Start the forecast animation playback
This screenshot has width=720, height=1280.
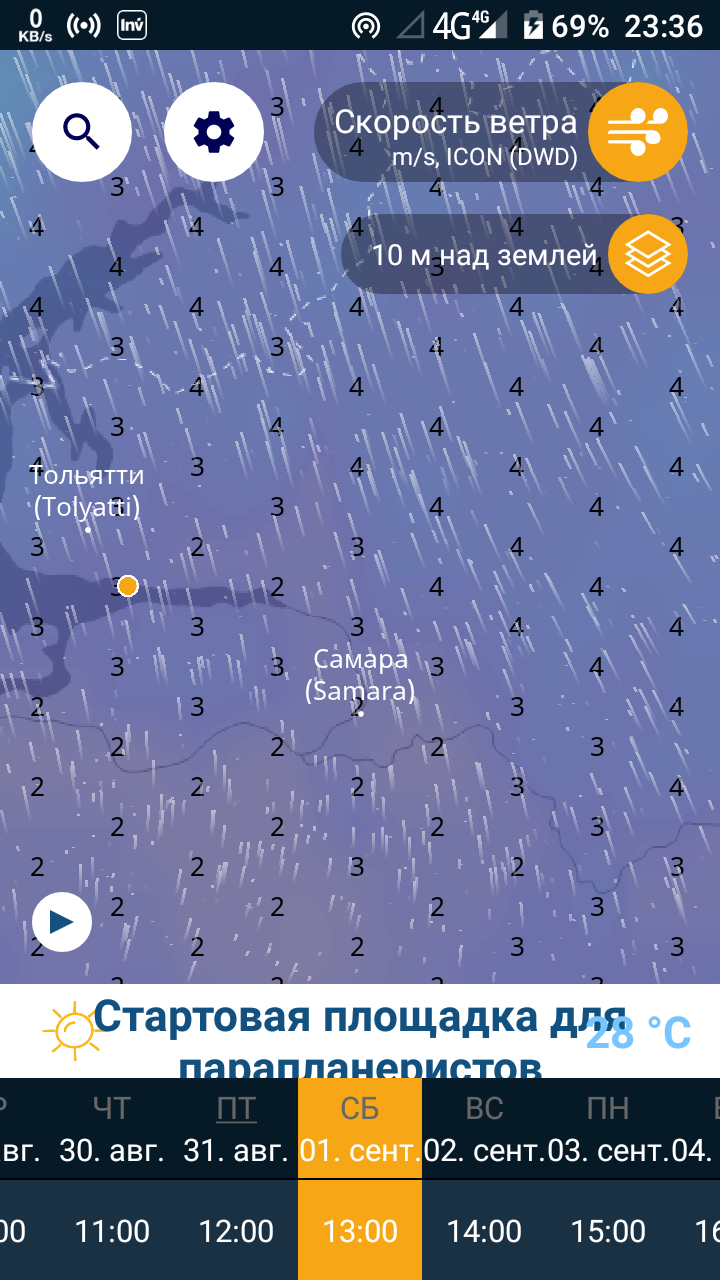tap(62, 922)
